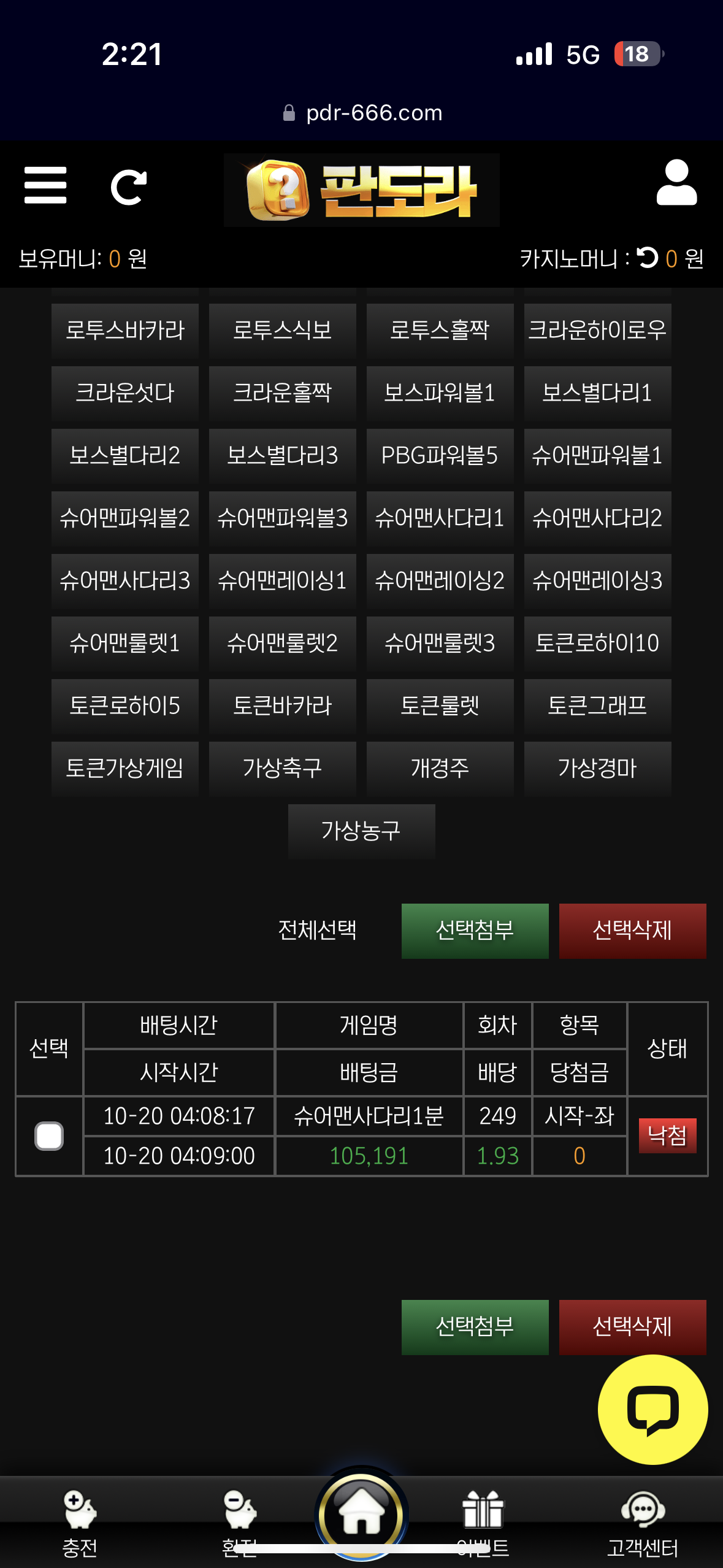723x1568 pixels.
Task: Tap the top green 선택첨부 button
Action: [x=475, y=931]
